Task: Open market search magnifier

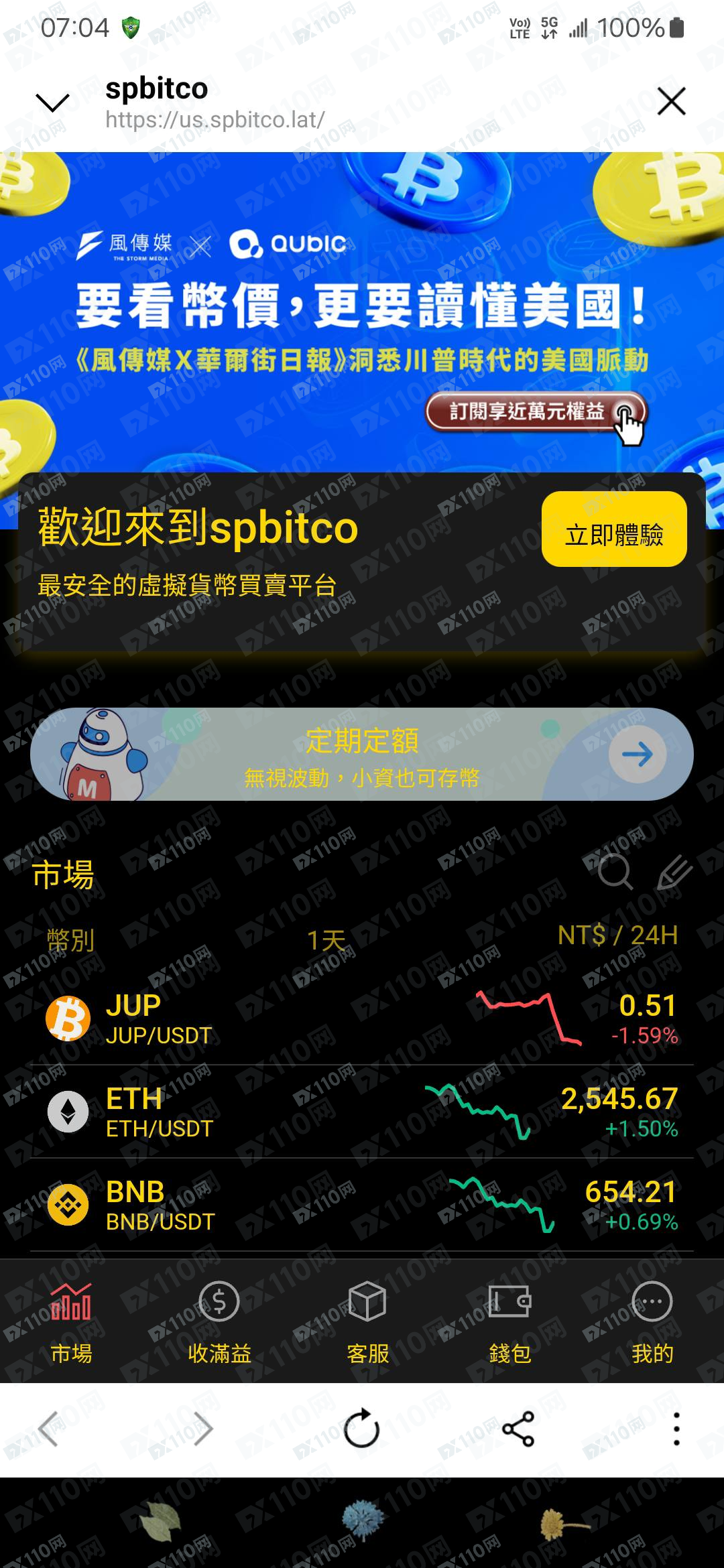Action: tap(614, 872)
